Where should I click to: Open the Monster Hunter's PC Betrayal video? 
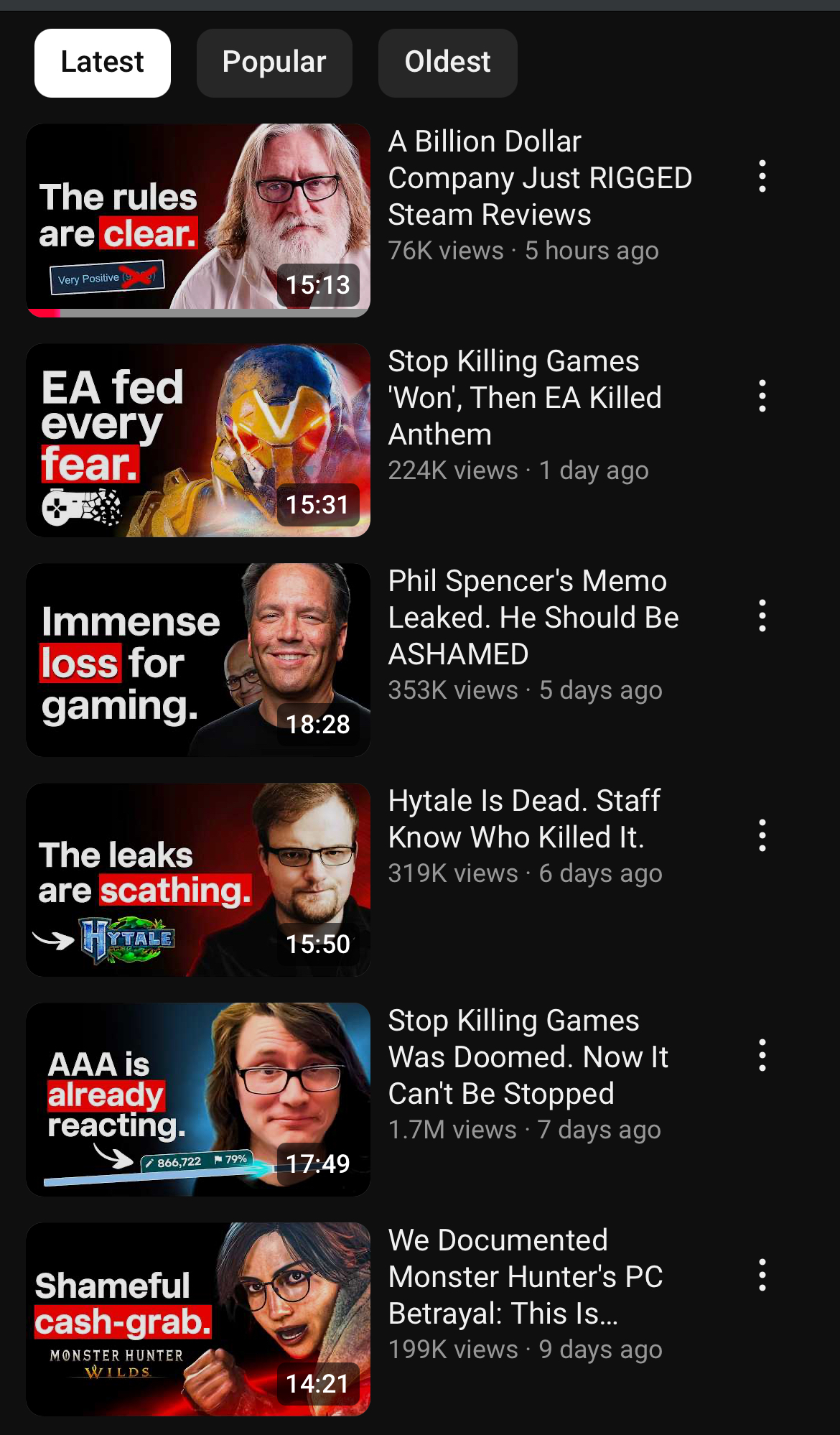pos(198,1319)
